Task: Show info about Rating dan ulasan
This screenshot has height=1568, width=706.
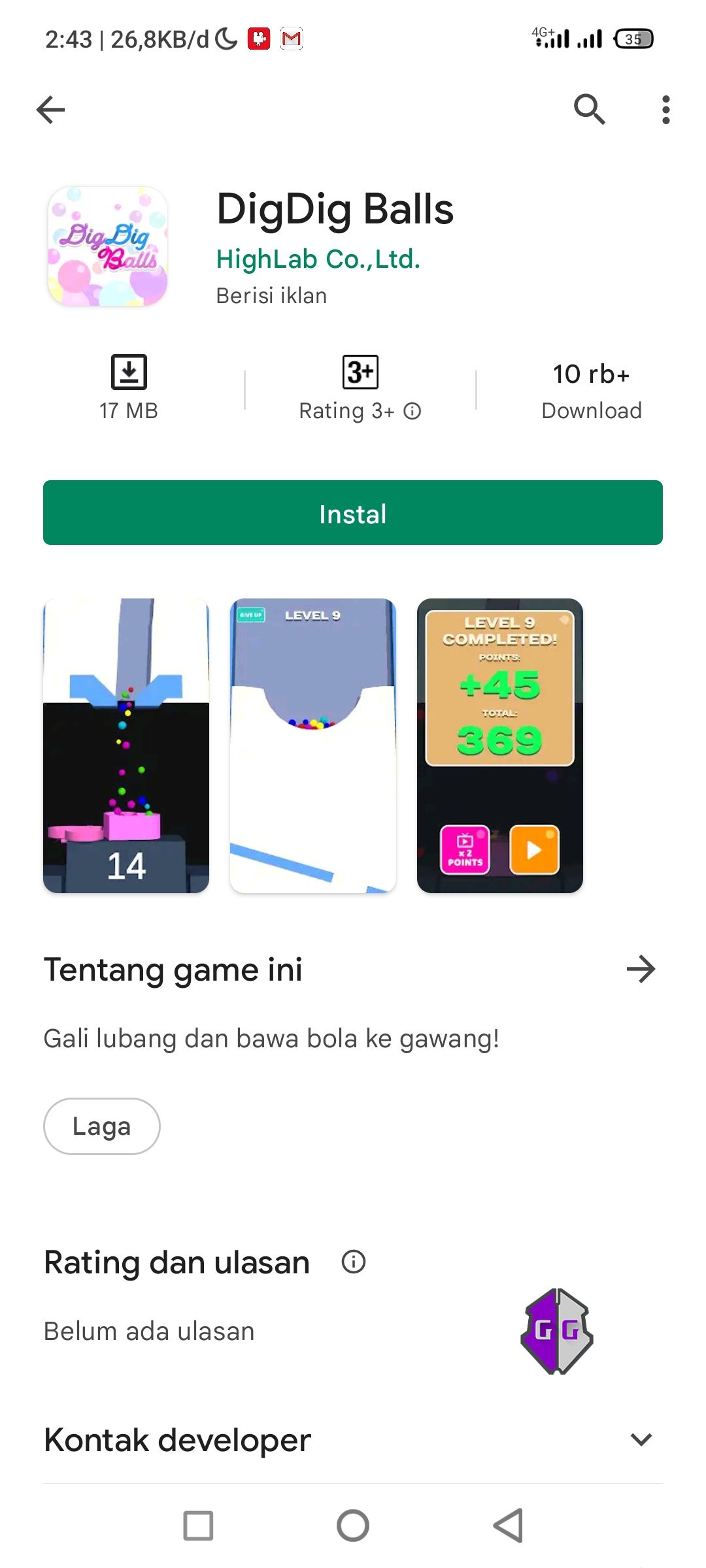Action: coord(354,1262)
